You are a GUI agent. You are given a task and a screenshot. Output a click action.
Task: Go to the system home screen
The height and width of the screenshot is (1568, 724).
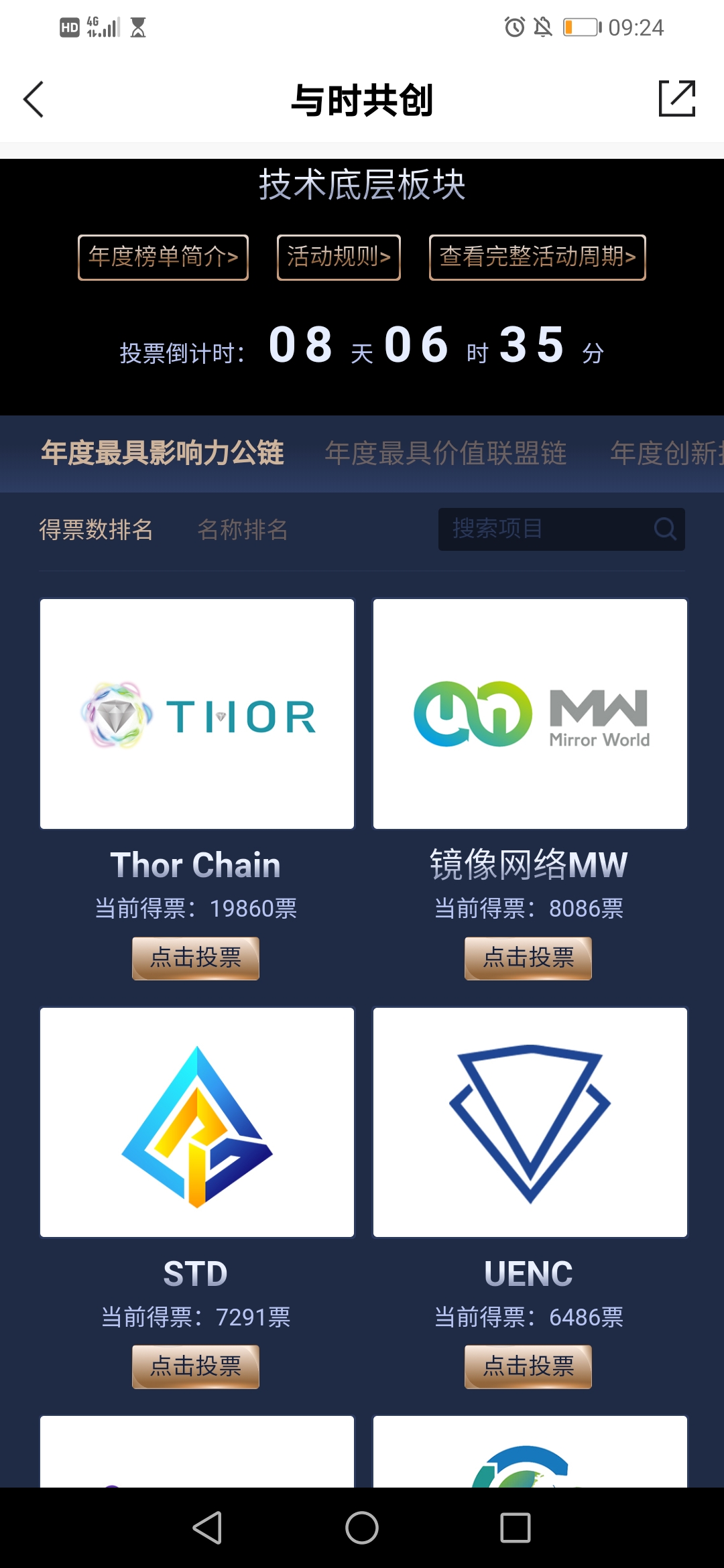[362, 1528]
